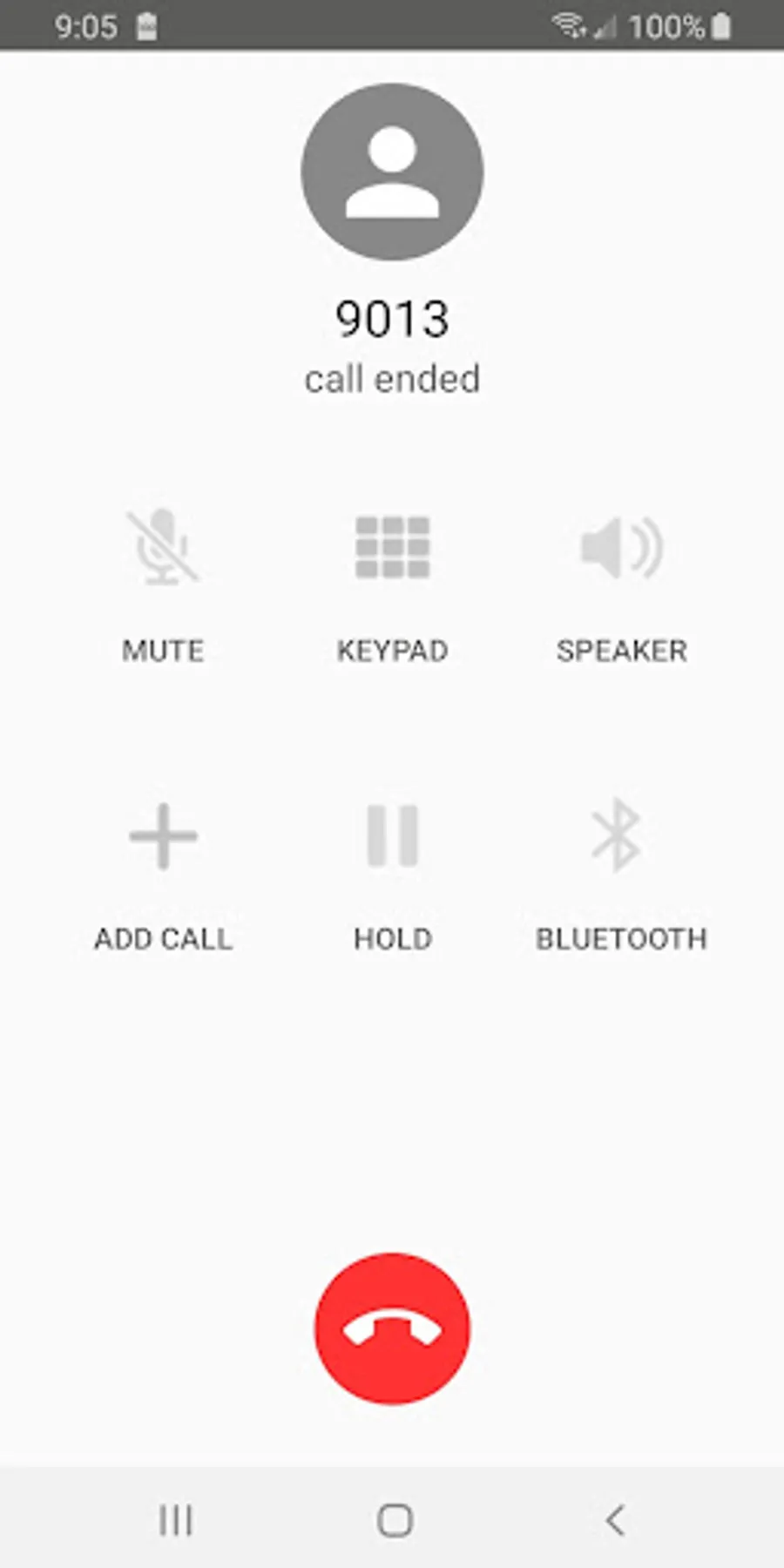Go back using the navigation bar

(x=615, y=1521)
